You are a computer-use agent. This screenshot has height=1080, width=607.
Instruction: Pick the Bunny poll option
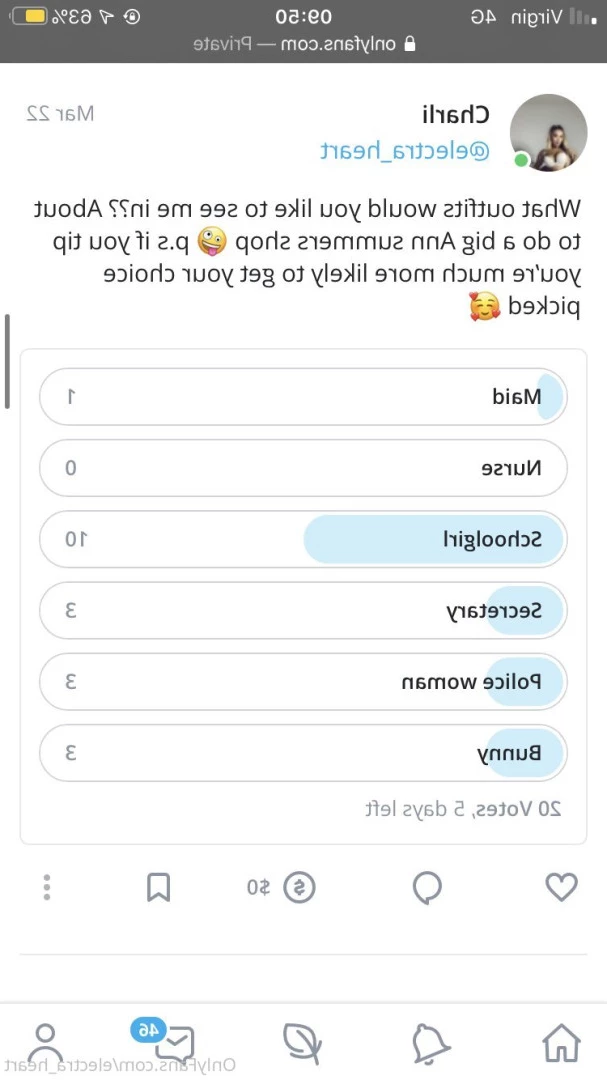coord(303,753)
